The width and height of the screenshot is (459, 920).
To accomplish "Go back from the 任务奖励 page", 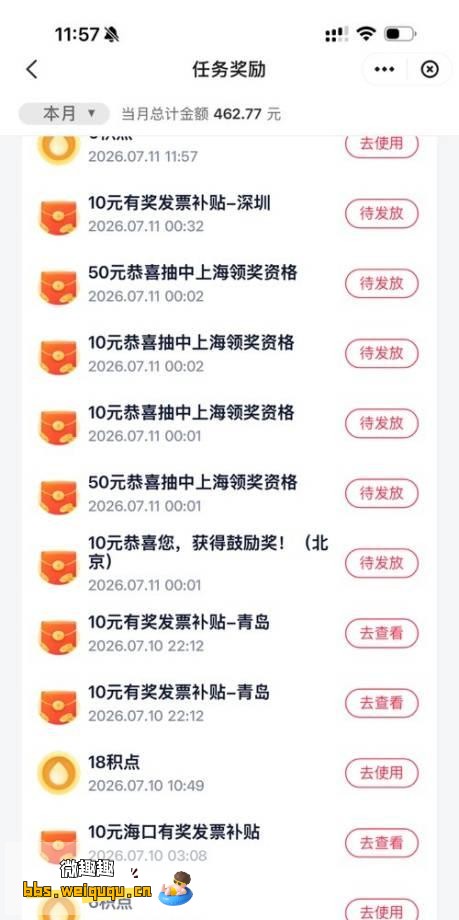I will point(32,69).
